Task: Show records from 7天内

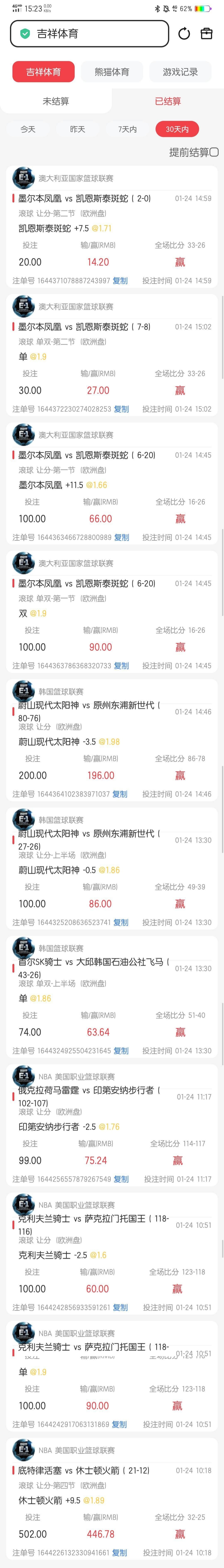Action: [127, 129]
